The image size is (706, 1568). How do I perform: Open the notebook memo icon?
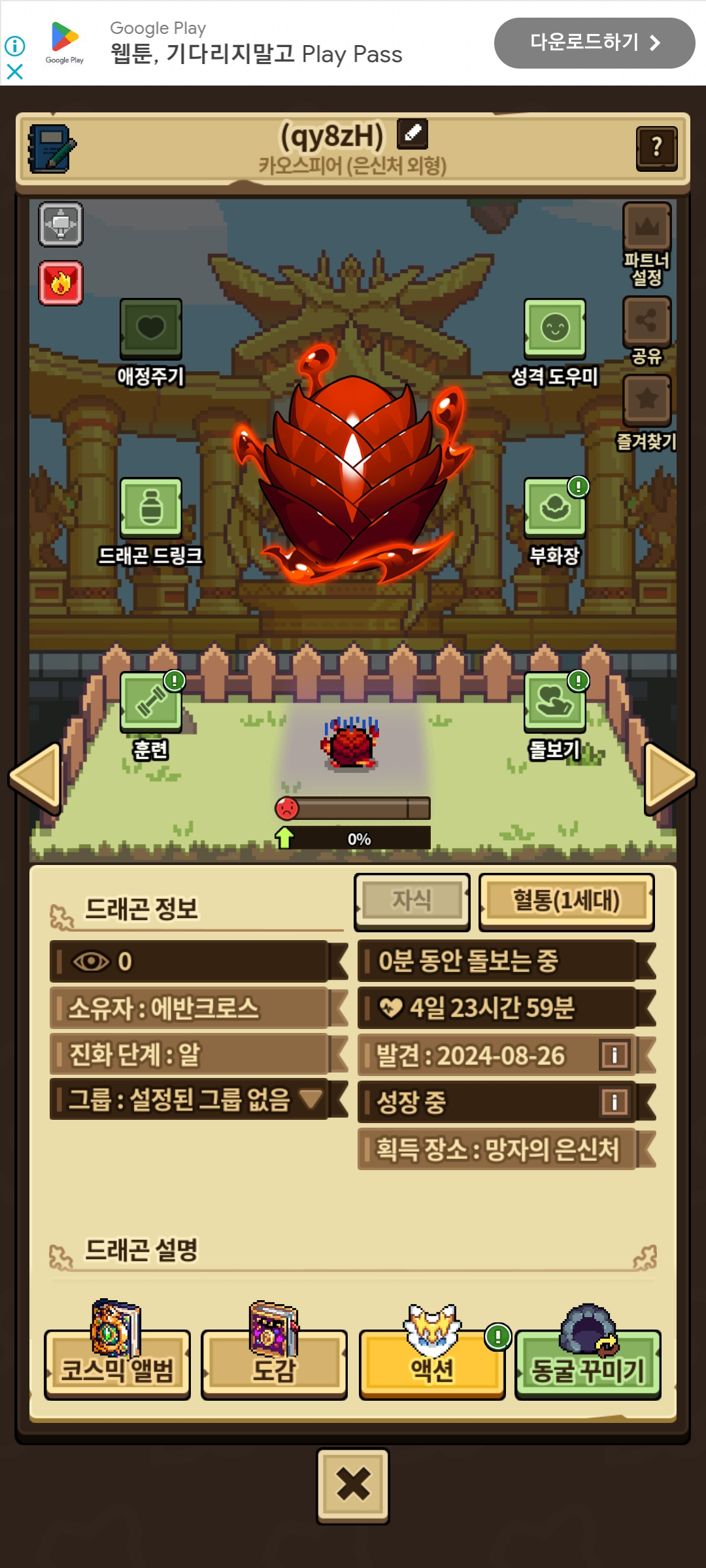(52, 148)
